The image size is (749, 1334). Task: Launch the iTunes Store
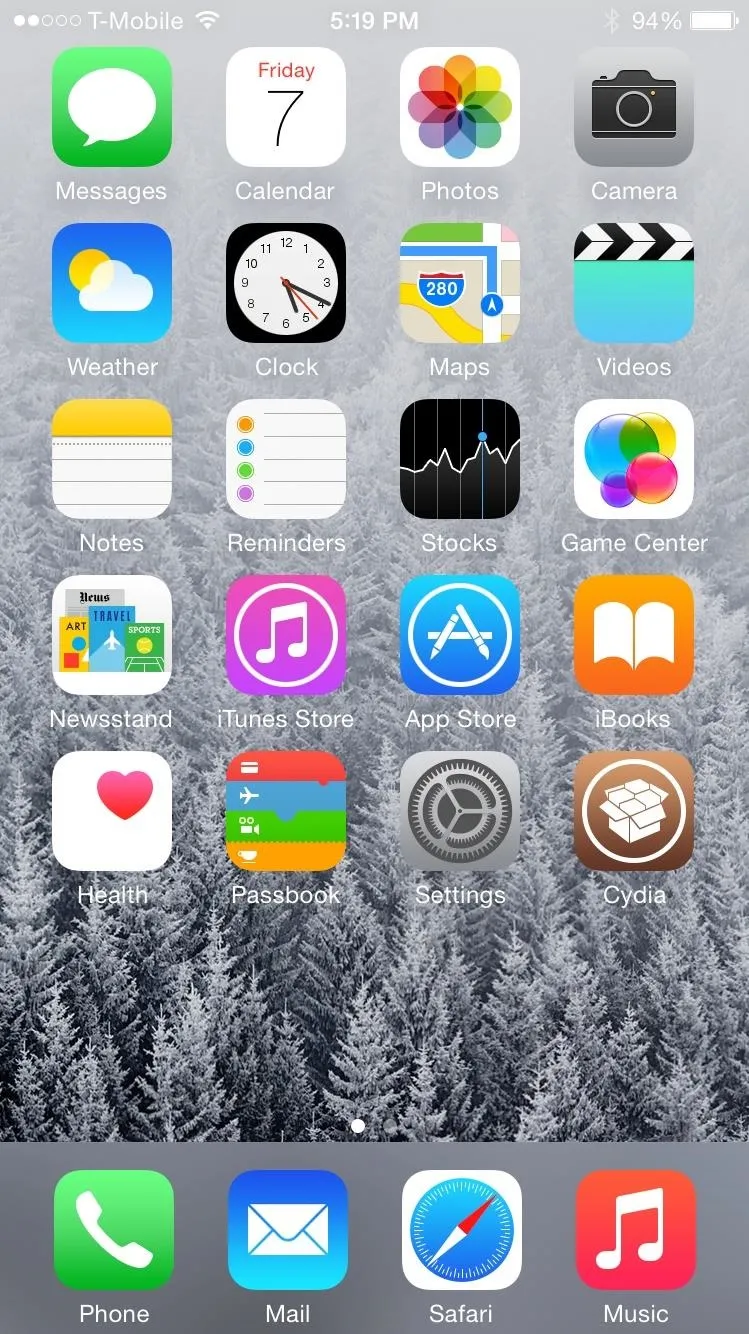pyautogui.click(x=286, y=635)
